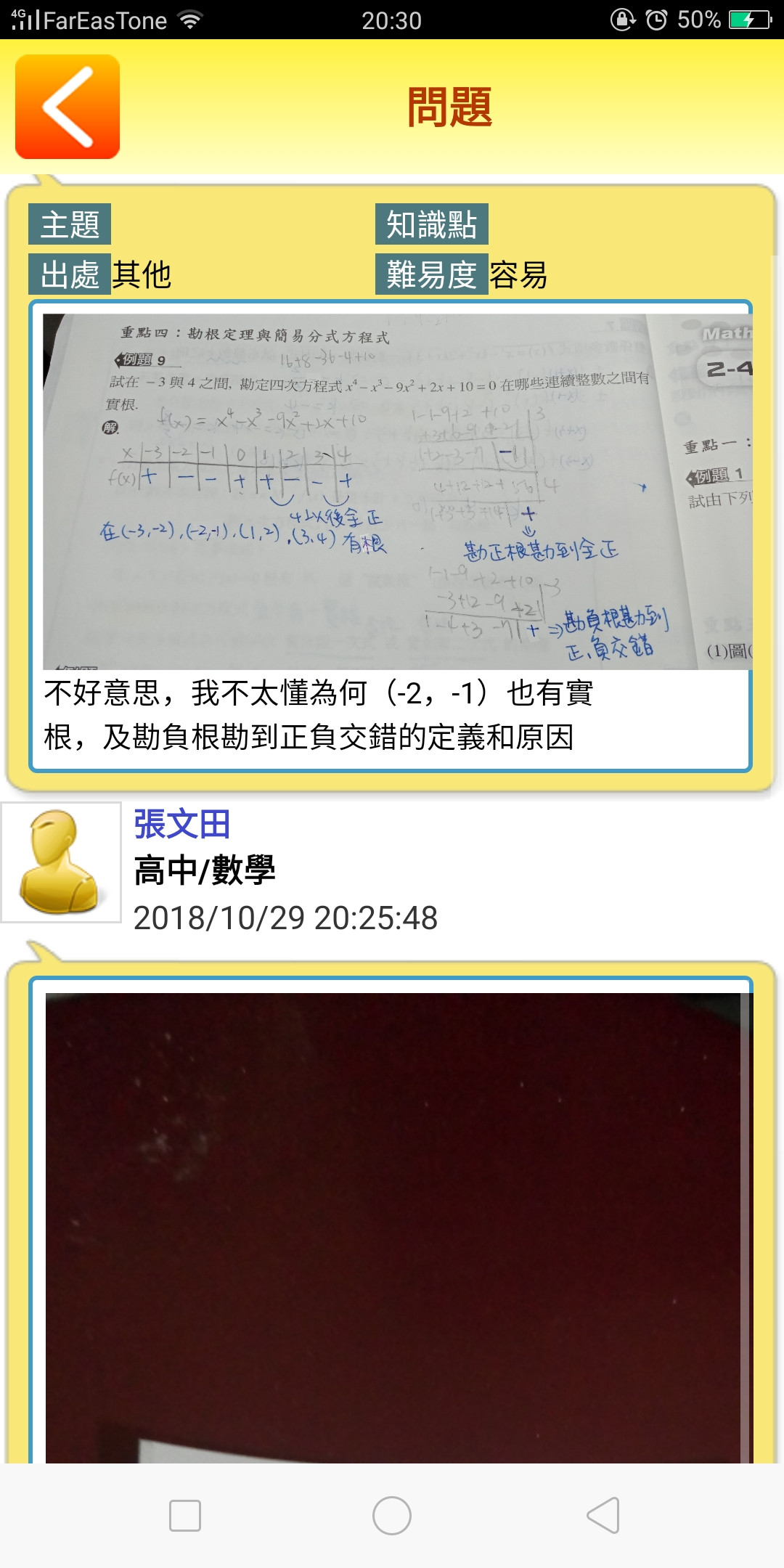The width and height of the screenshot is (784, 1568).
Task: Go back using the system back button
Action: pyautogui.click(x=603, y=1516)
